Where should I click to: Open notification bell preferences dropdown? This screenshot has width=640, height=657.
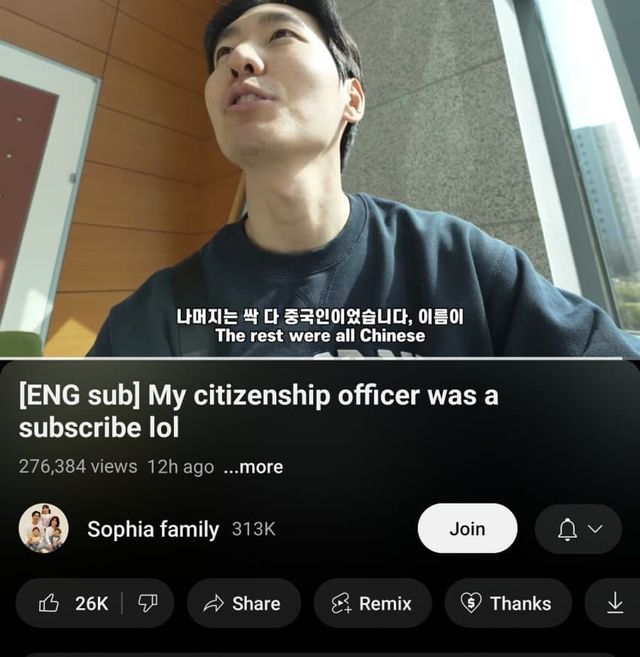point(579,529)
